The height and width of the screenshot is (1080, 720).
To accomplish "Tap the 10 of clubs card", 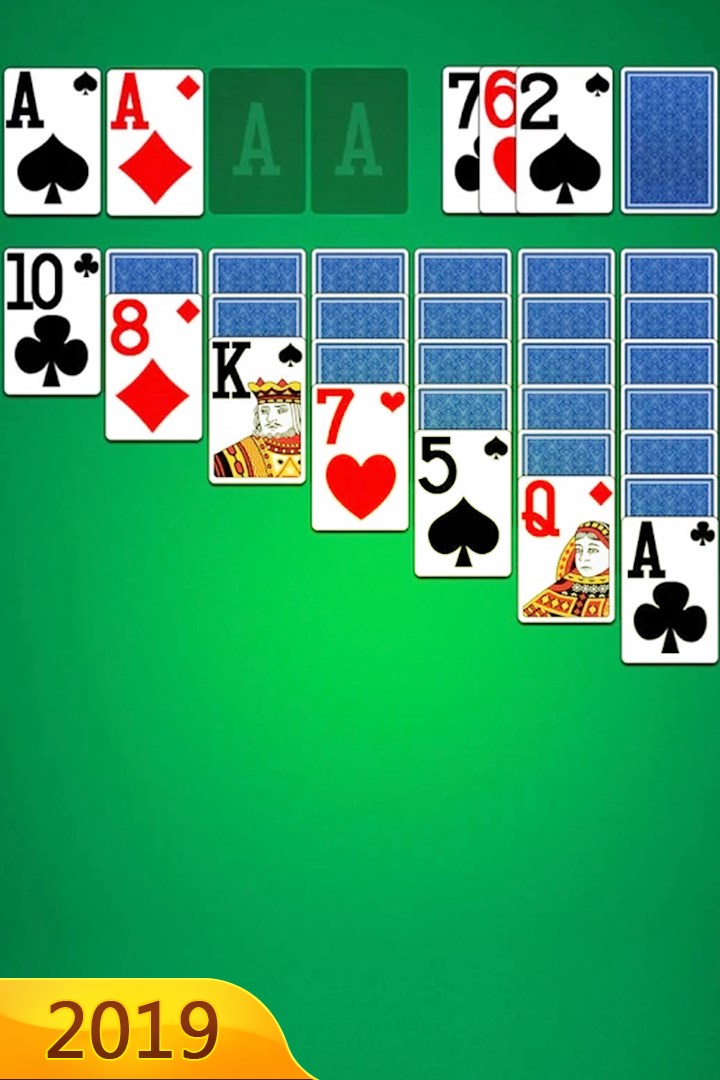I will (52, 322).
